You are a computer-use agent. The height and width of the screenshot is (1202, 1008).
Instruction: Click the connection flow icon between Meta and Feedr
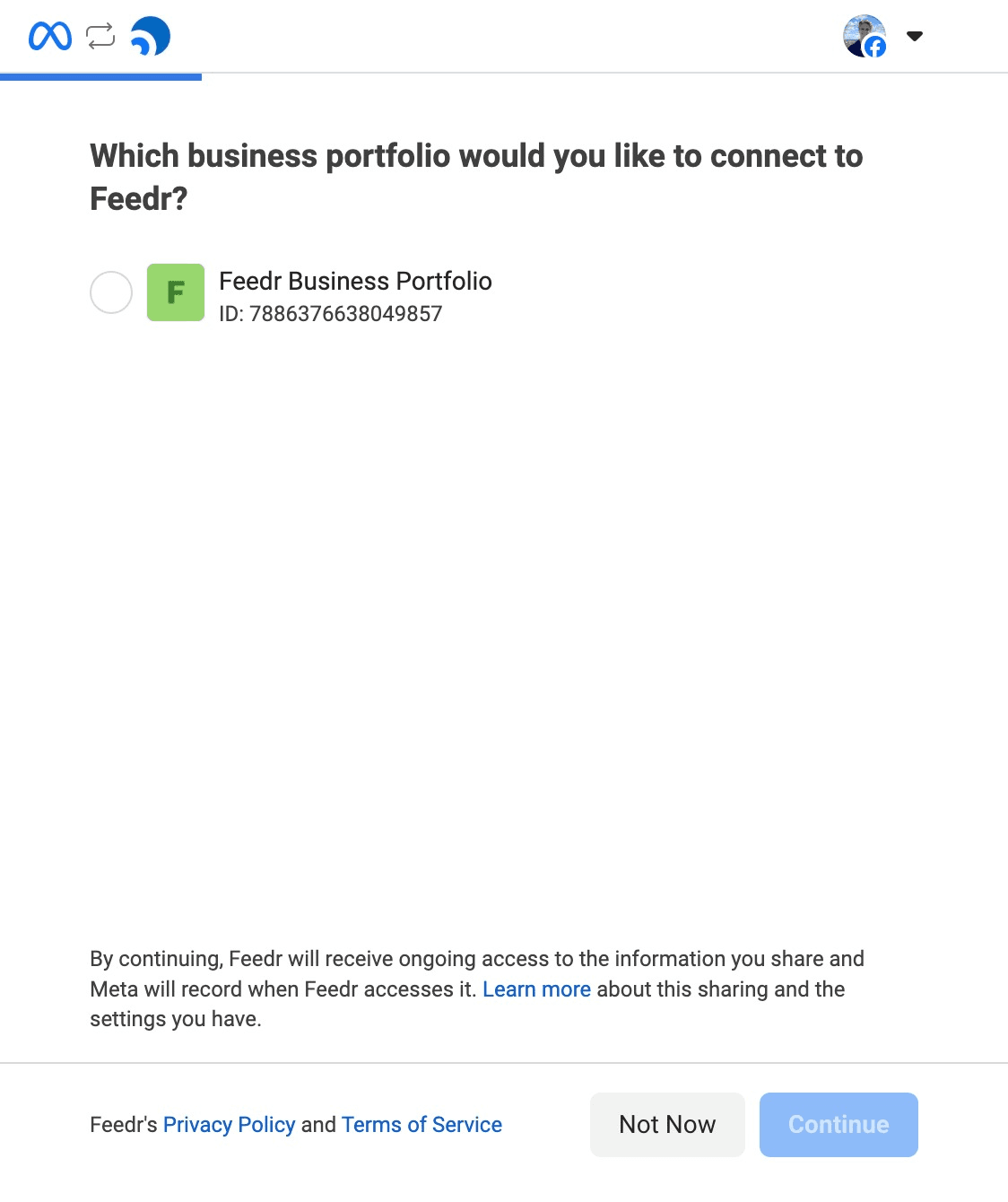[x=99, y=36]
